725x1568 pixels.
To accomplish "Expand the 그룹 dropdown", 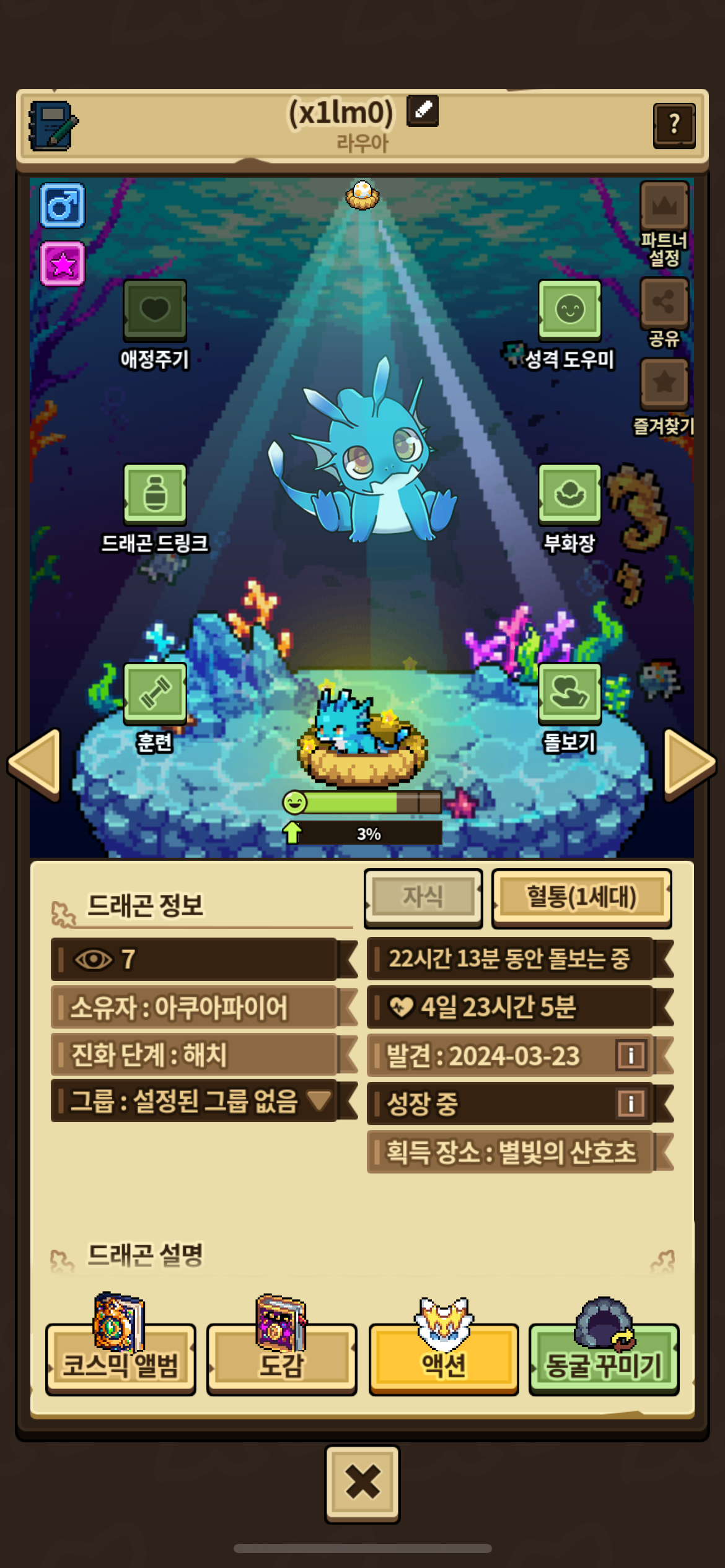I will pyautogui.click(x=320, y=1100).
